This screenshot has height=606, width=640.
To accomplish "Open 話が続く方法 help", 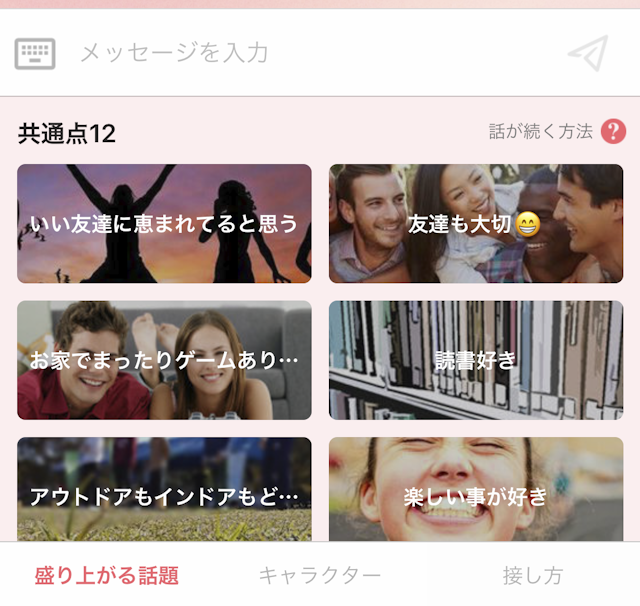I will (556, 131).
